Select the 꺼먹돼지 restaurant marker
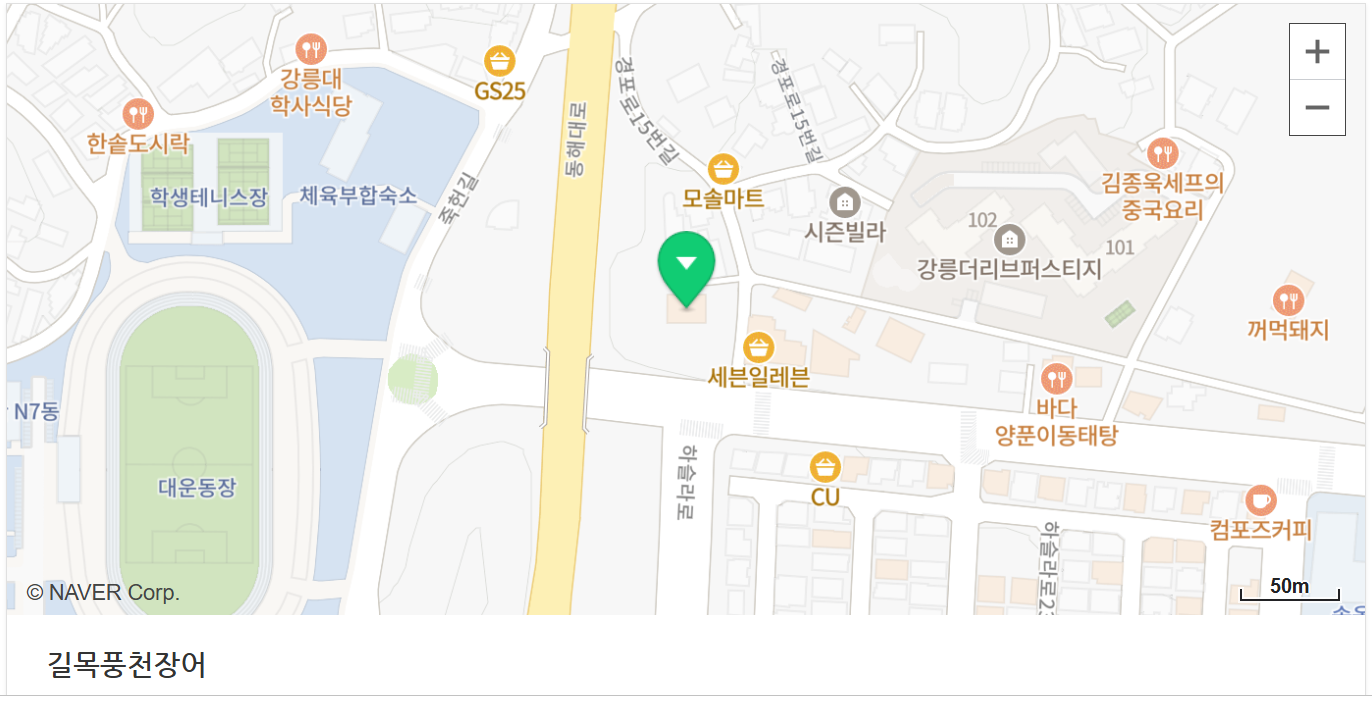 point(1288,300)
